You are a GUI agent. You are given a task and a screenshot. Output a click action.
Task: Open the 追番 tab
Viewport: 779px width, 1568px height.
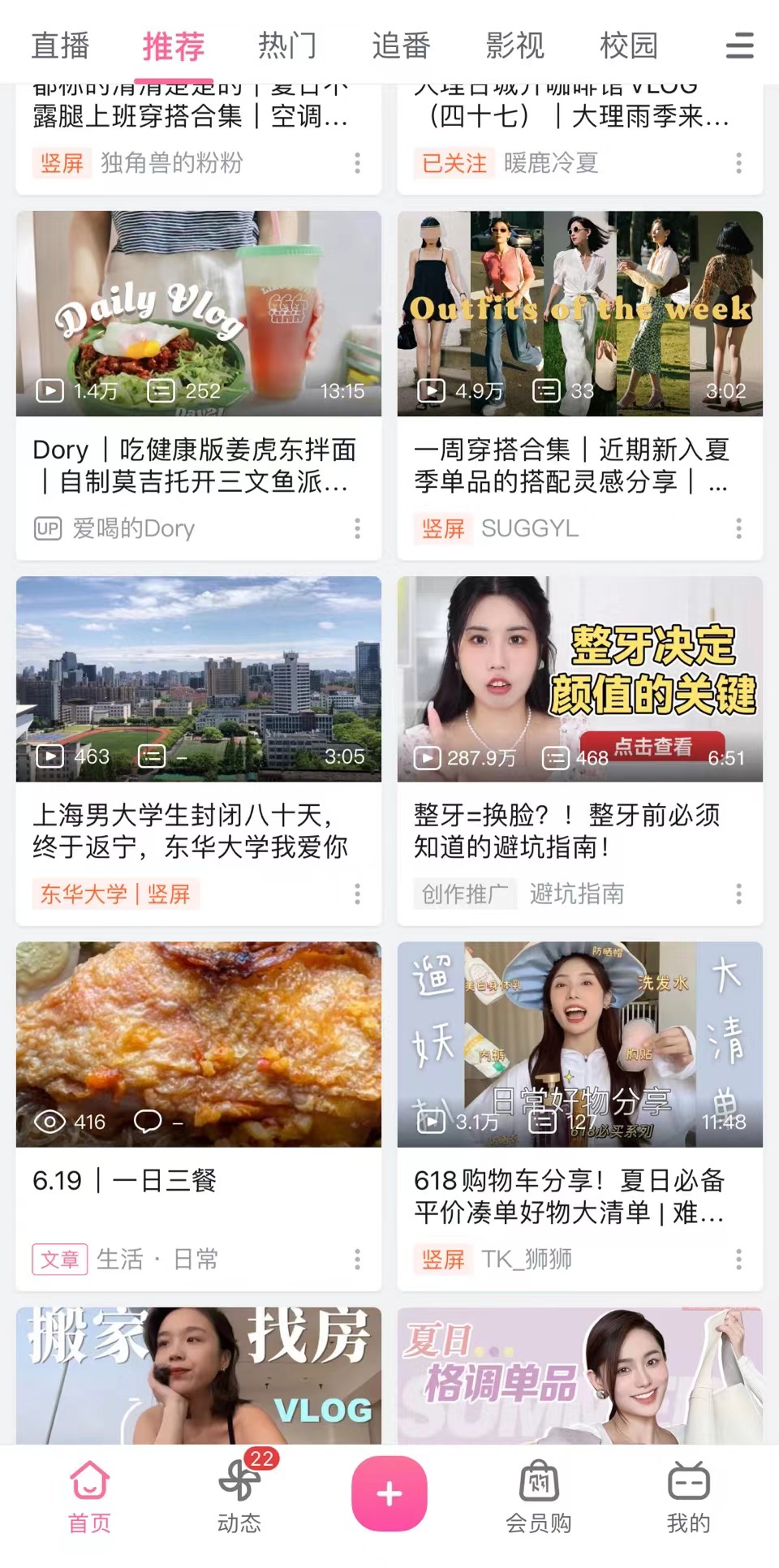tap(401, 45)
